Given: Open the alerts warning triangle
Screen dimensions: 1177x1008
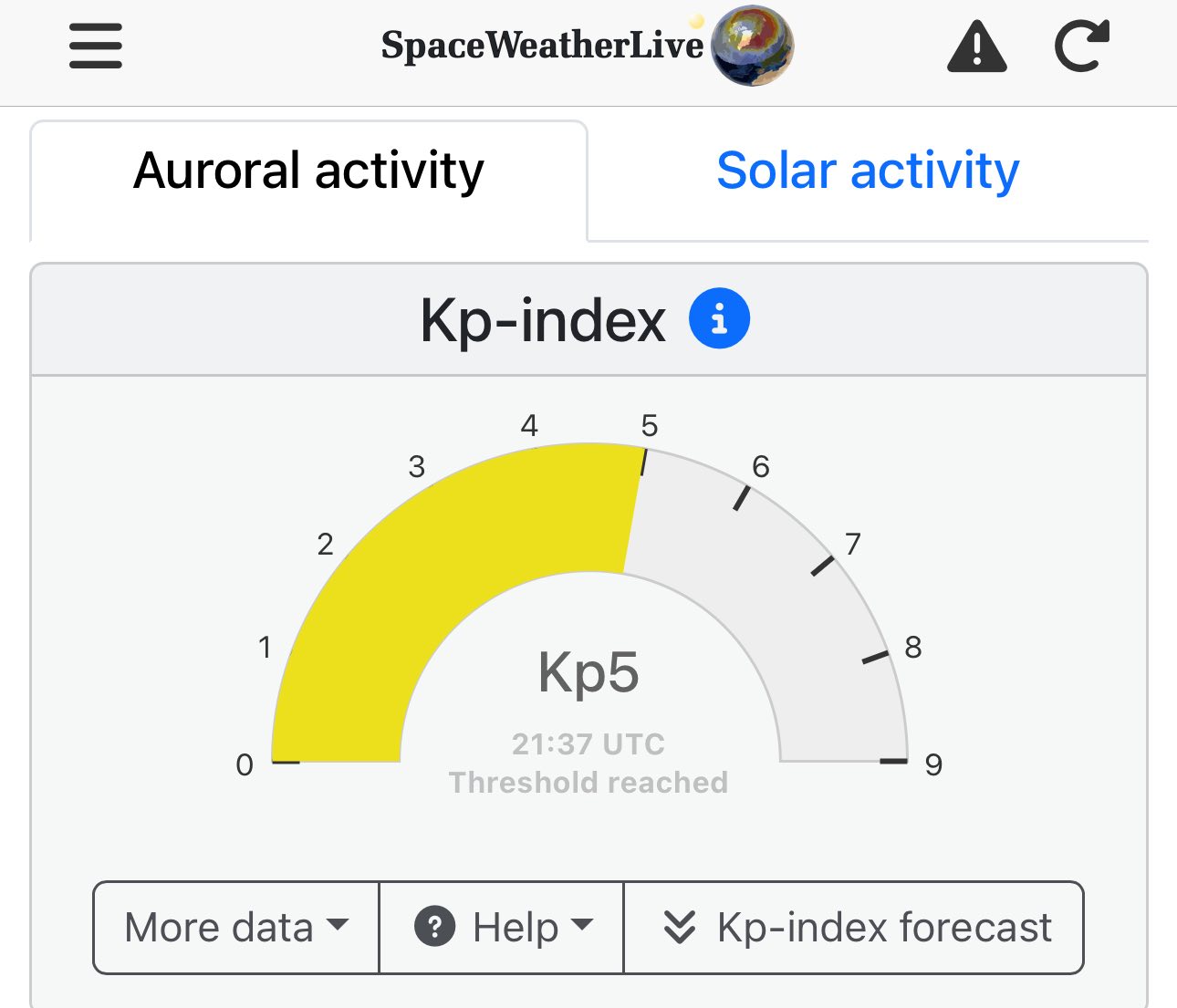Looking at the screenshot, I should click(x=976, y=47).
